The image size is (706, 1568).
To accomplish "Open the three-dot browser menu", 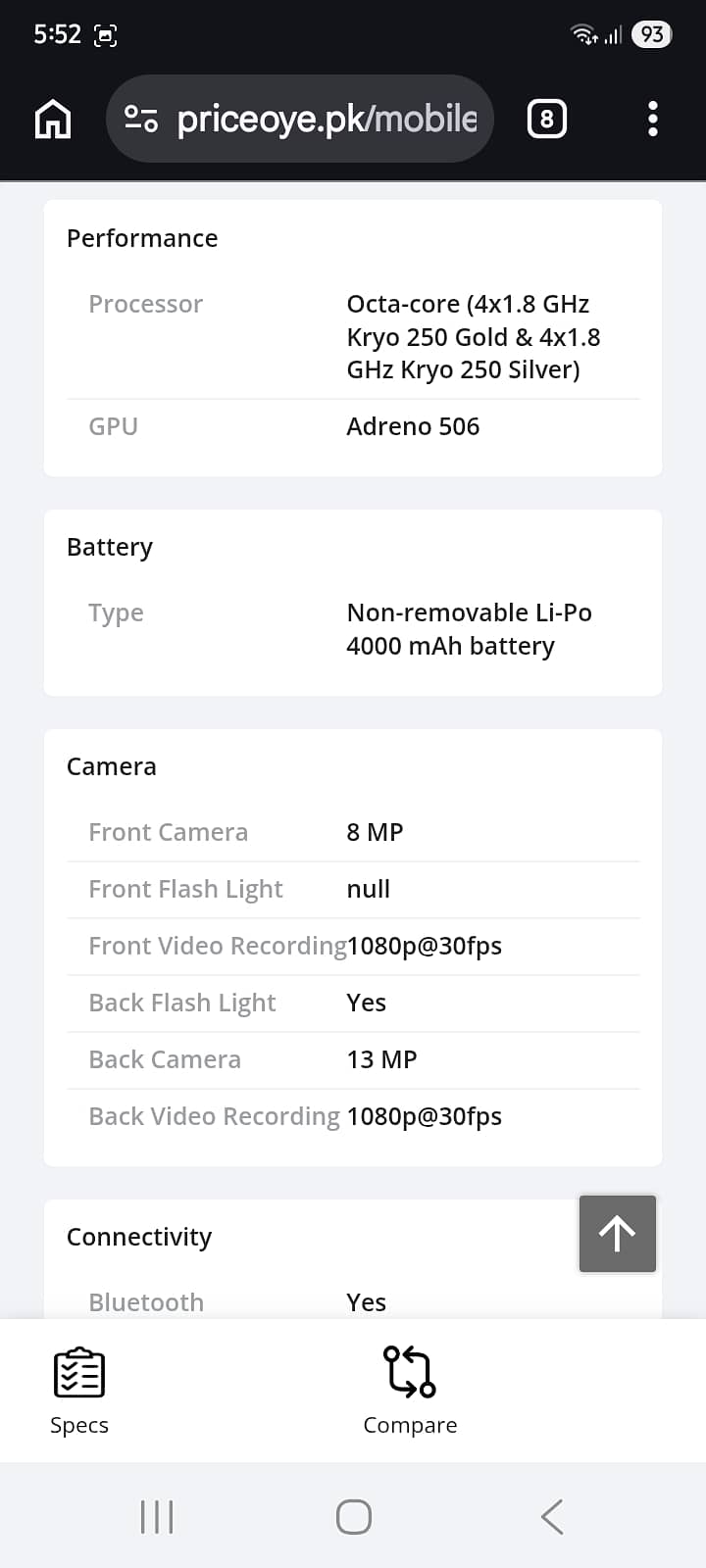I will click(x=652, y=119).
